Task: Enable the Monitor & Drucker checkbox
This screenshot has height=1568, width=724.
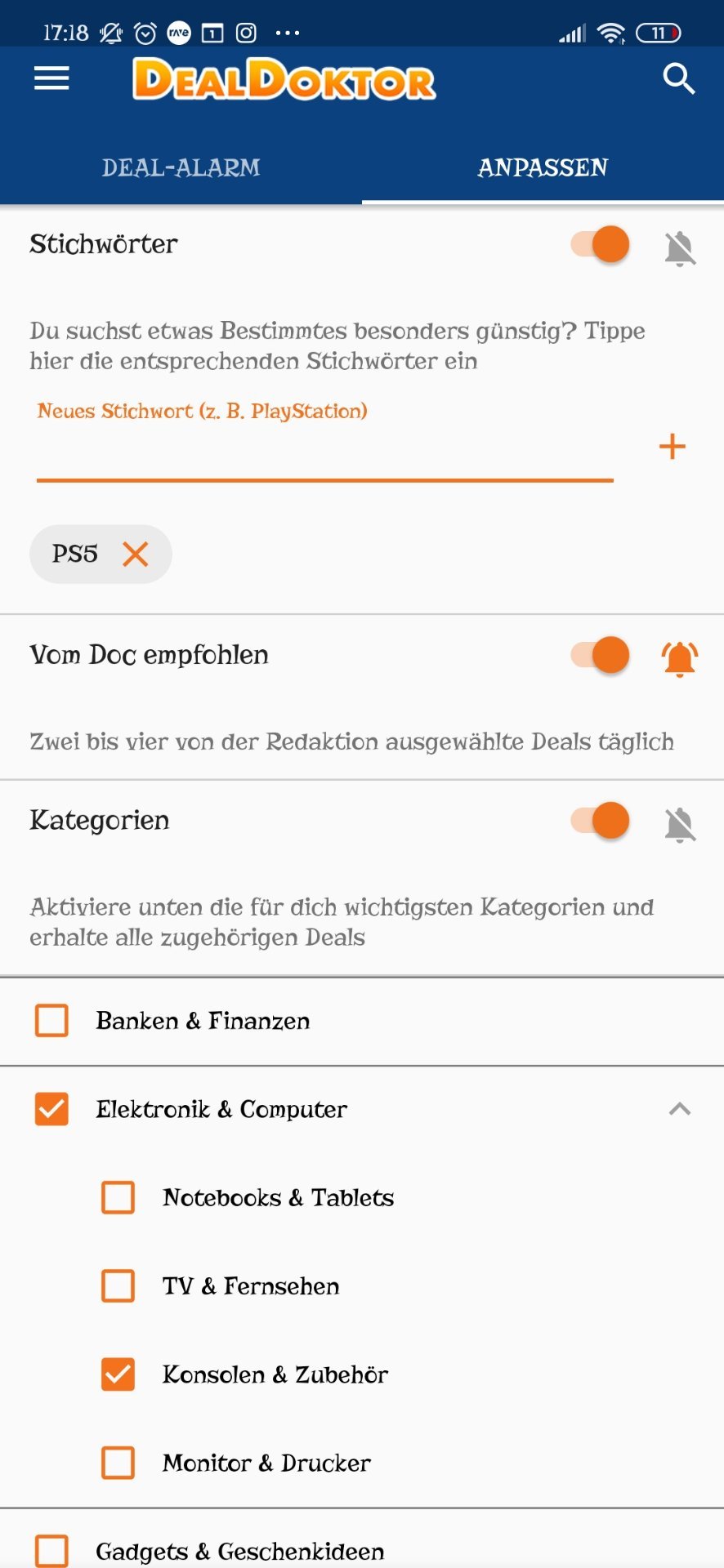Action: click(118, 1463)
